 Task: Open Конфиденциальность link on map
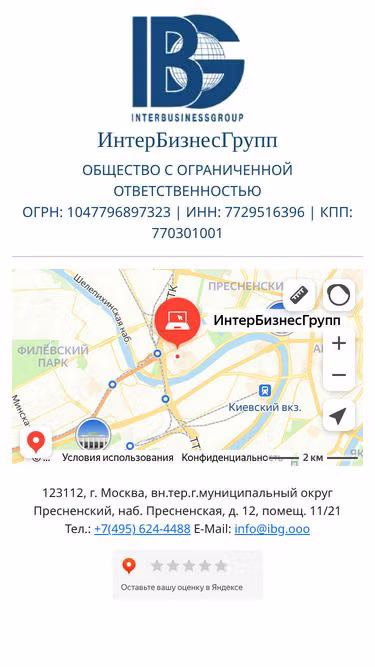tap(232, 458)
